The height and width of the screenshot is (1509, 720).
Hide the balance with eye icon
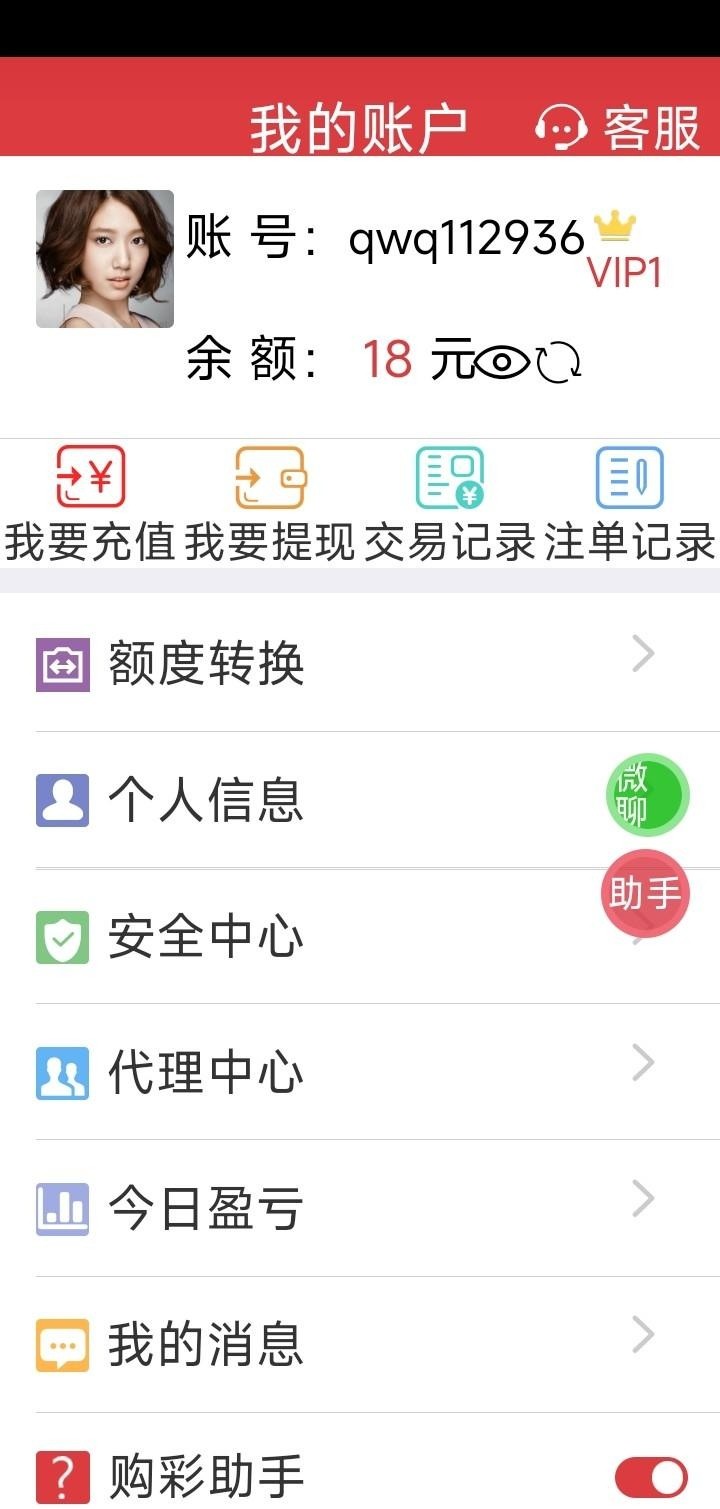[502, 362]
